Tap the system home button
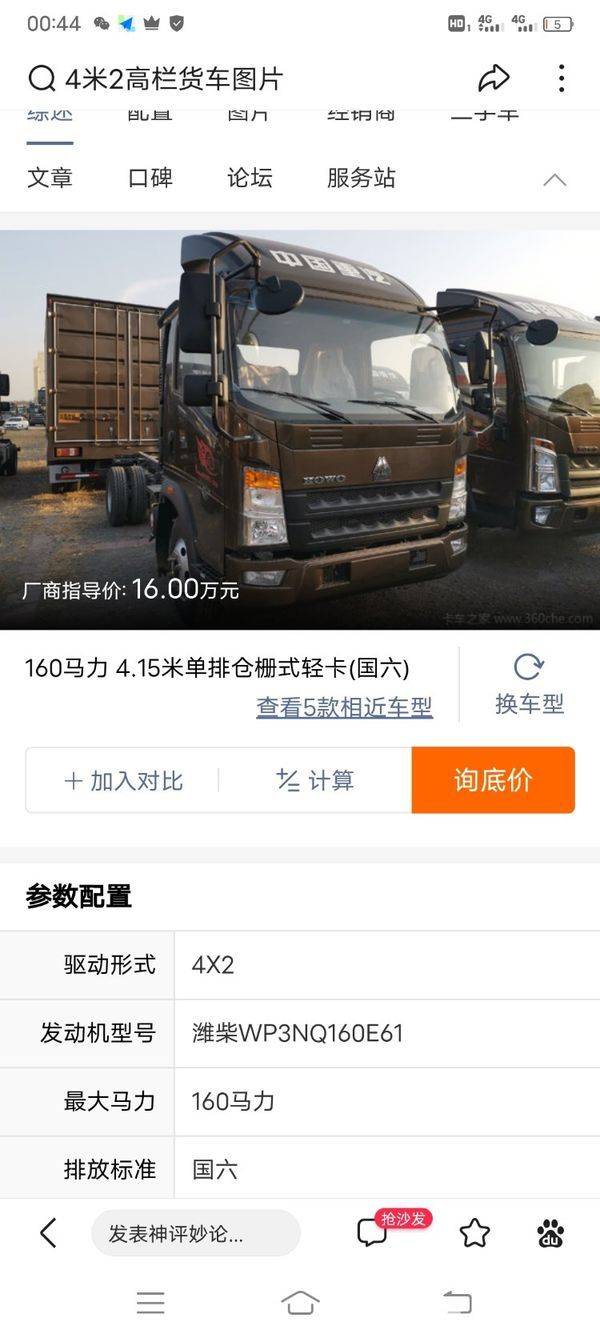 [300, 1302]
